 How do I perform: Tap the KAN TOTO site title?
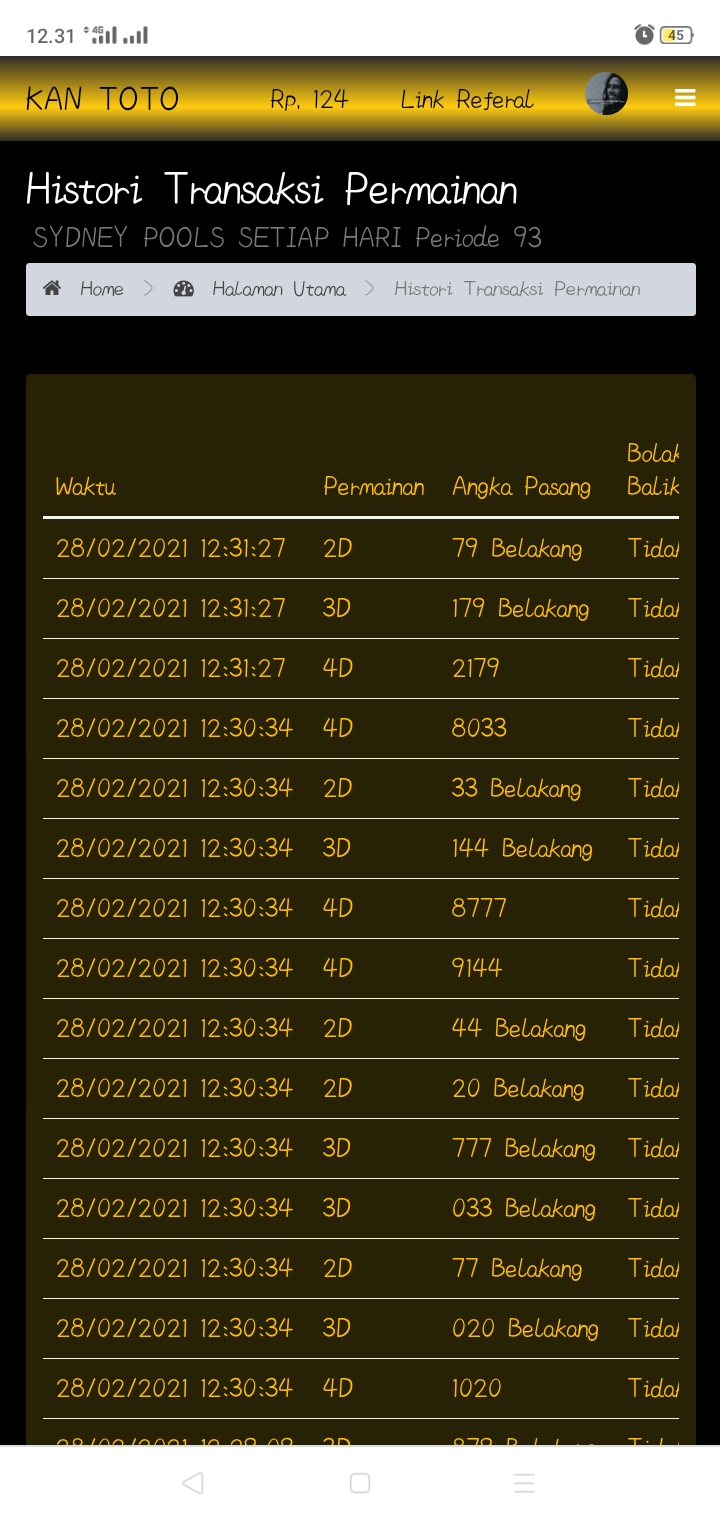pos(102,99)
